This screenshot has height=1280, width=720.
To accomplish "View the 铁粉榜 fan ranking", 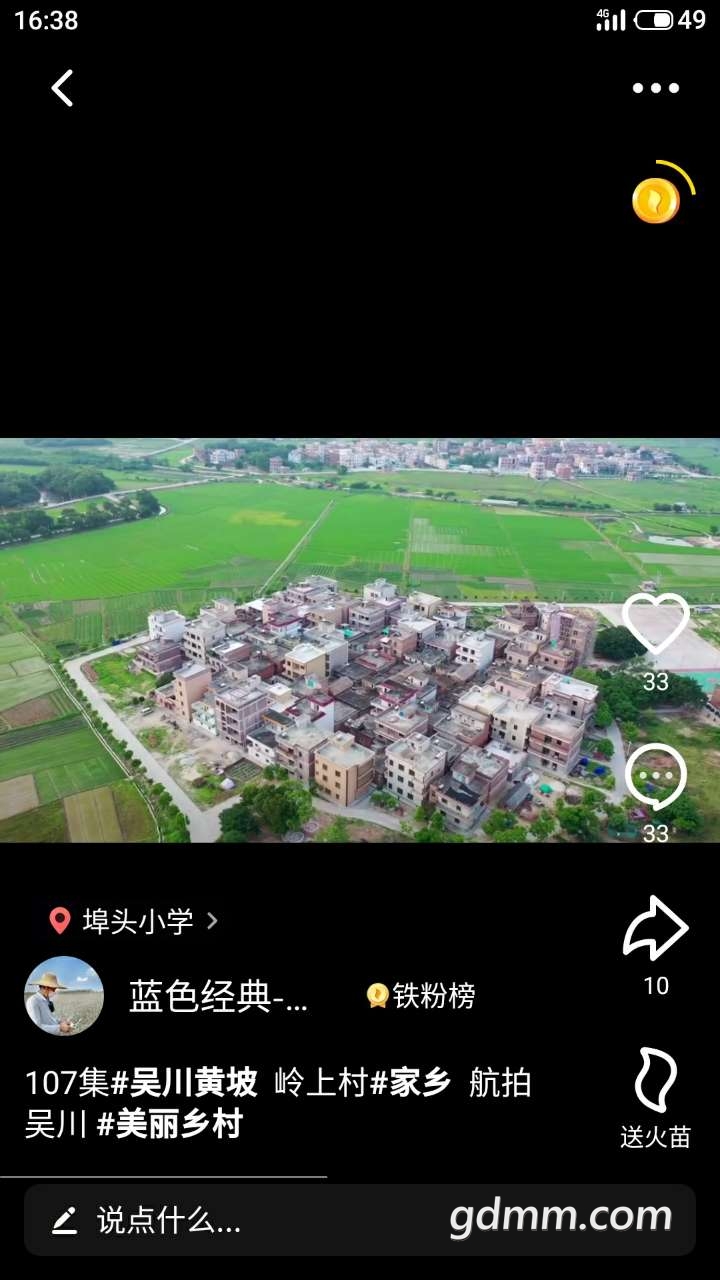I will tap(421, 996).
